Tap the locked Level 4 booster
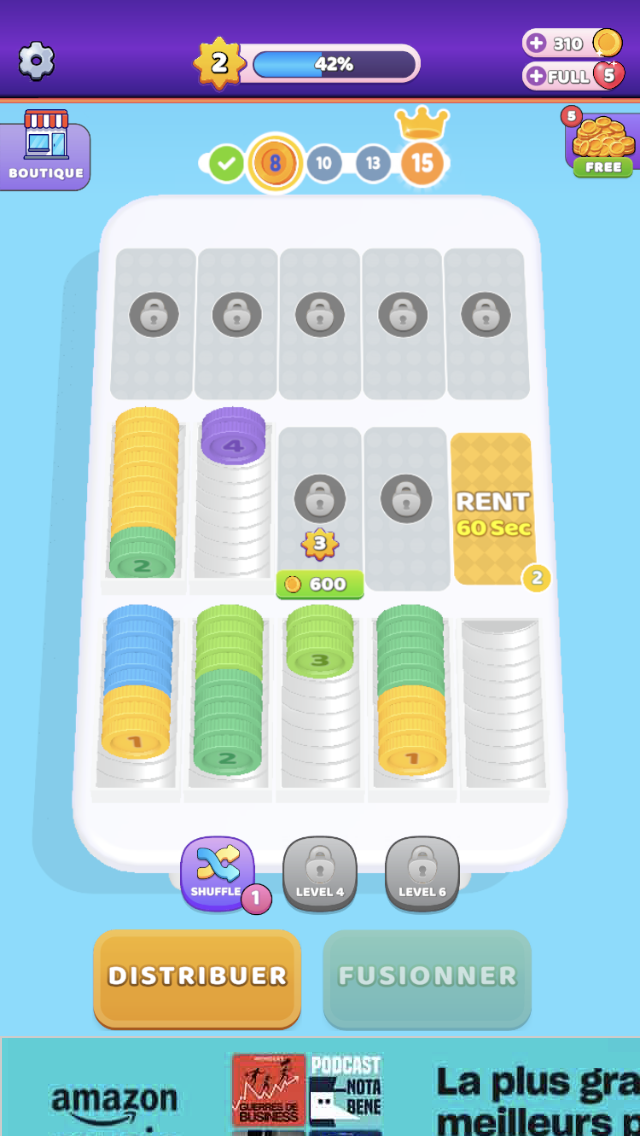This screenshot has height=1136, width=640. [x=320, y=872]
